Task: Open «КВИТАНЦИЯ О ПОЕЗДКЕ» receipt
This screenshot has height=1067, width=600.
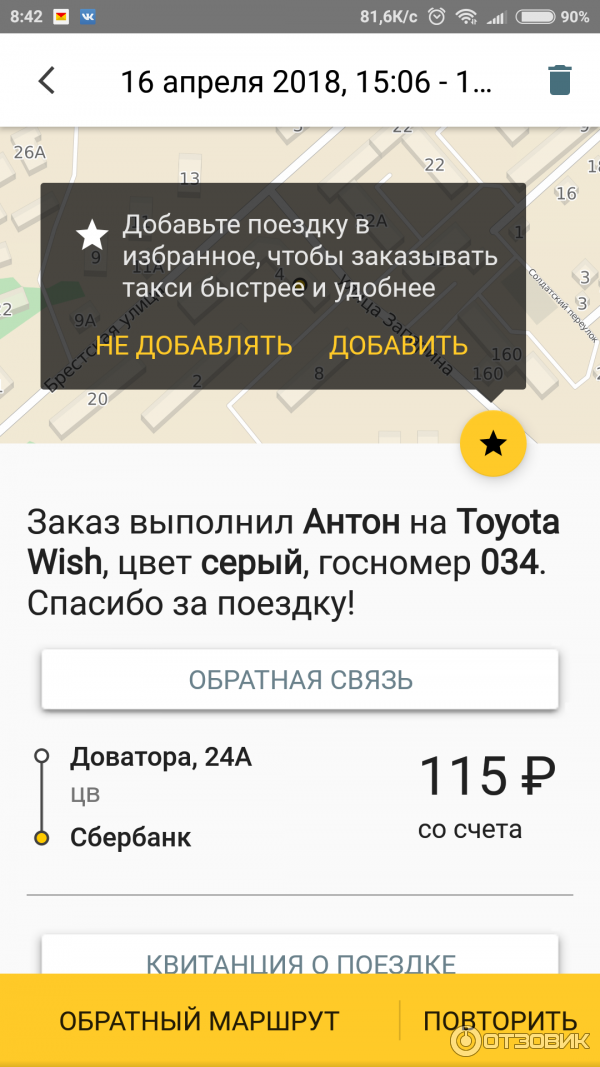Action: (x=300, y=960)
